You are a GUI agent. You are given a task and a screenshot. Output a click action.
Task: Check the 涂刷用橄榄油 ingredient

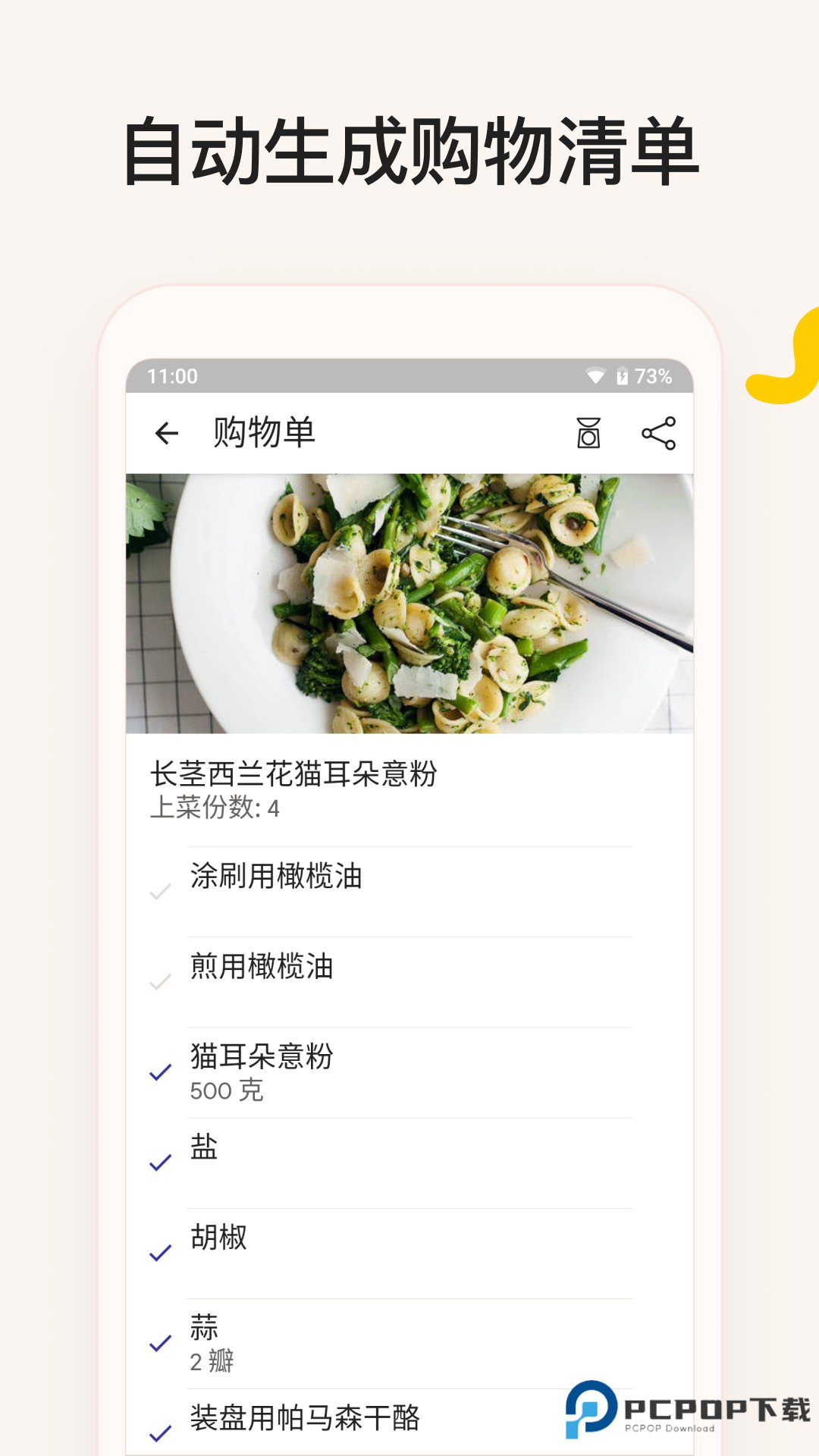(158, 892)
